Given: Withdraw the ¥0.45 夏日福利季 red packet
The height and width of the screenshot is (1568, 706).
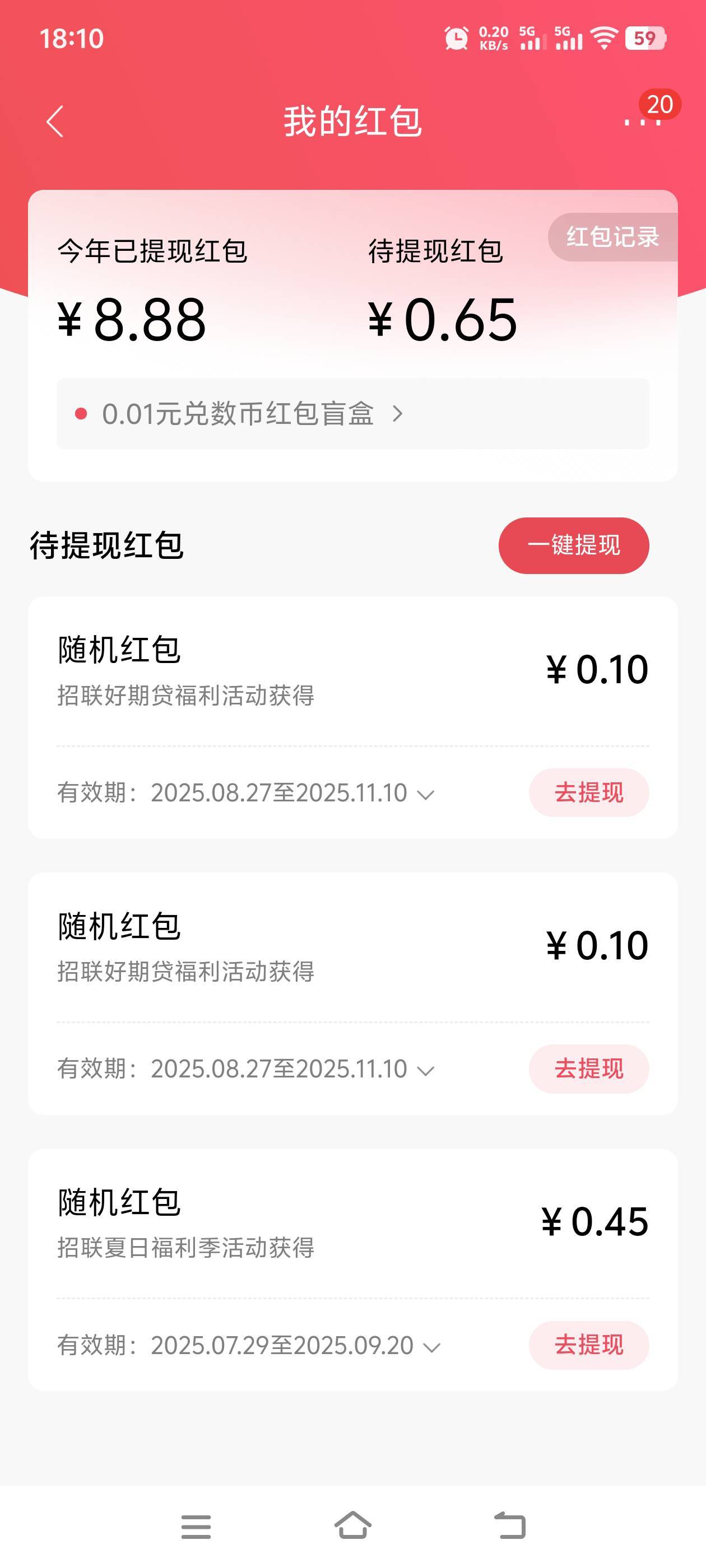Looking at the screenshot, I should 588,1345.
